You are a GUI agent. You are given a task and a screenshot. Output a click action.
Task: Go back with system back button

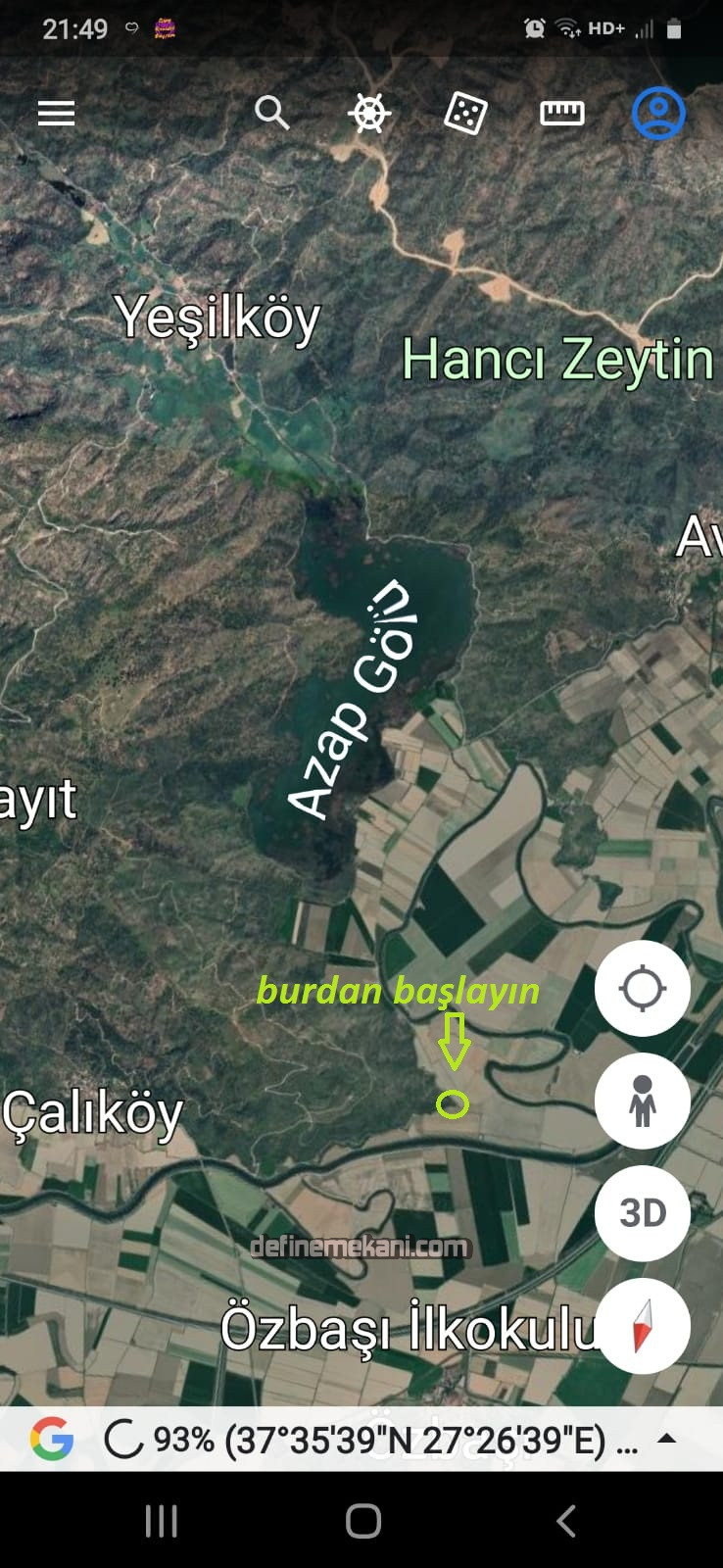pos(565,1521)
